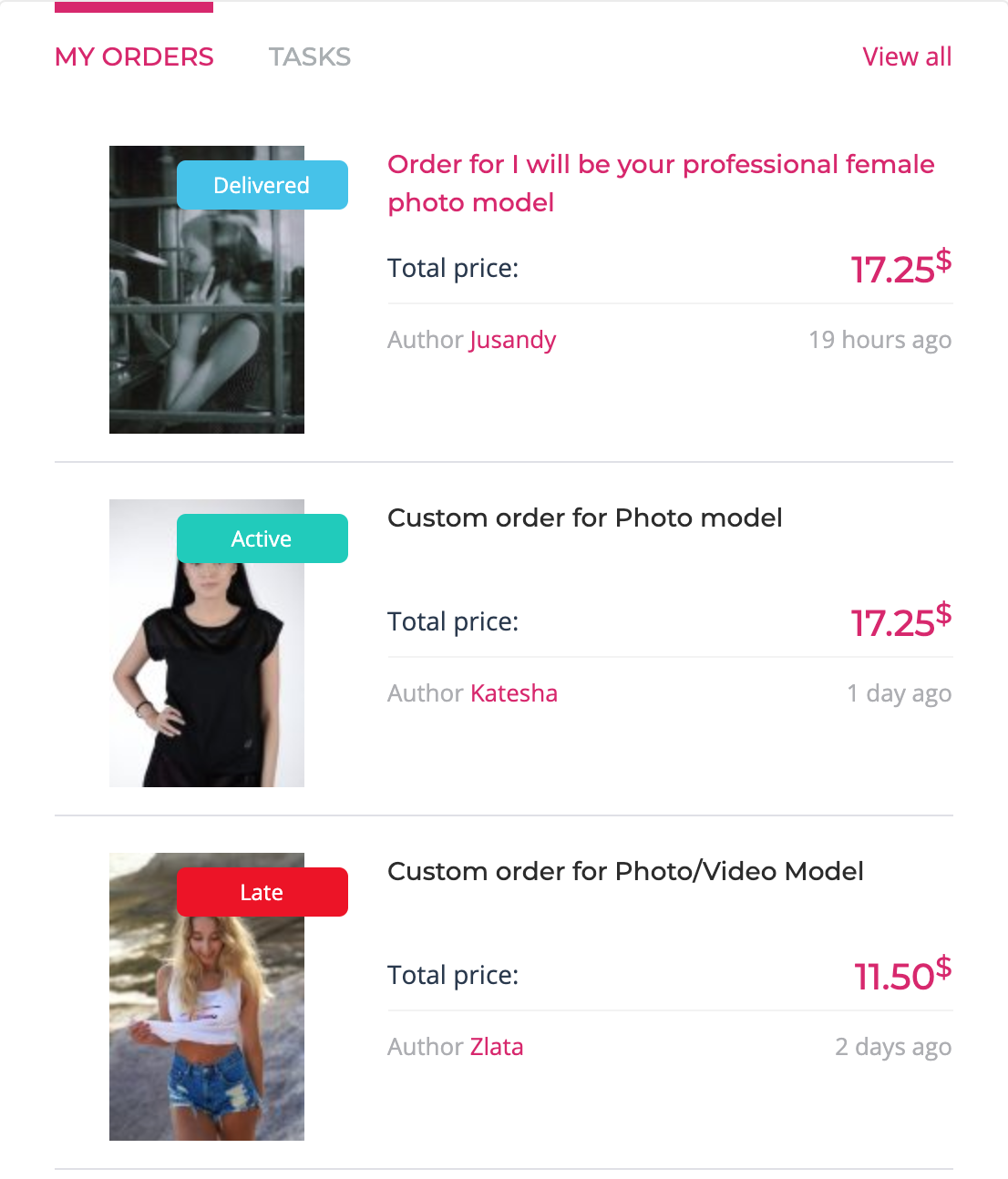
Task: Click the 2 days ago timestamp
Action: 893,1046
